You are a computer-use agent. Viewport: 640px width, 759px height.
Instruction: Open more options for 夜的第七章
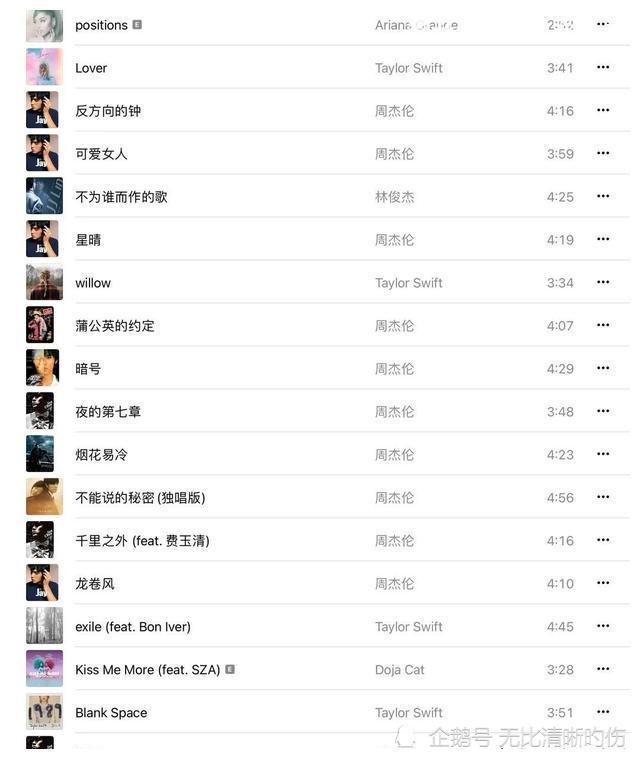(603, 411)
